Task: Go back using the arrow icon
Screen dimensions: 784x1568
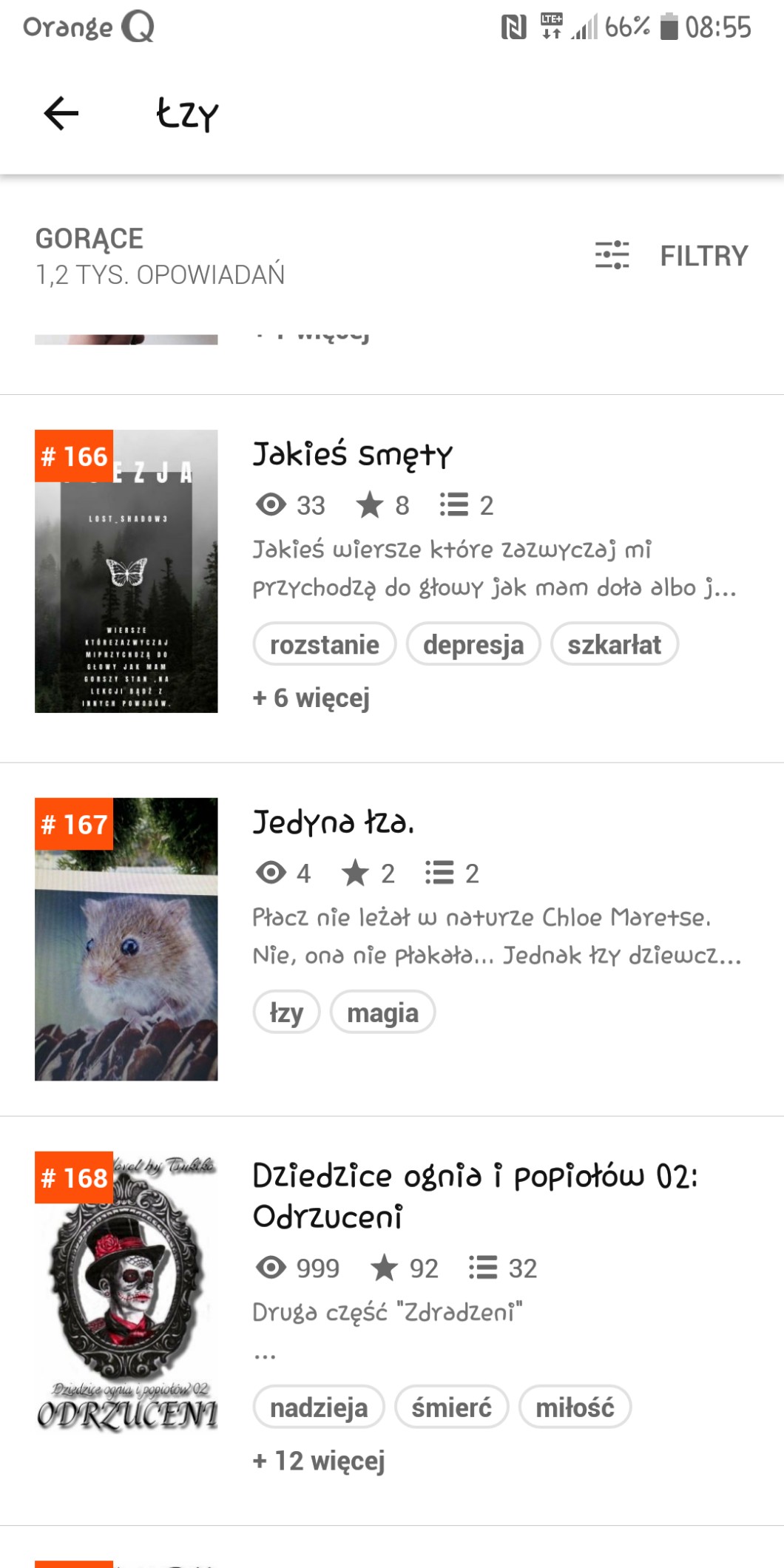Action: [x=61, y=113]
